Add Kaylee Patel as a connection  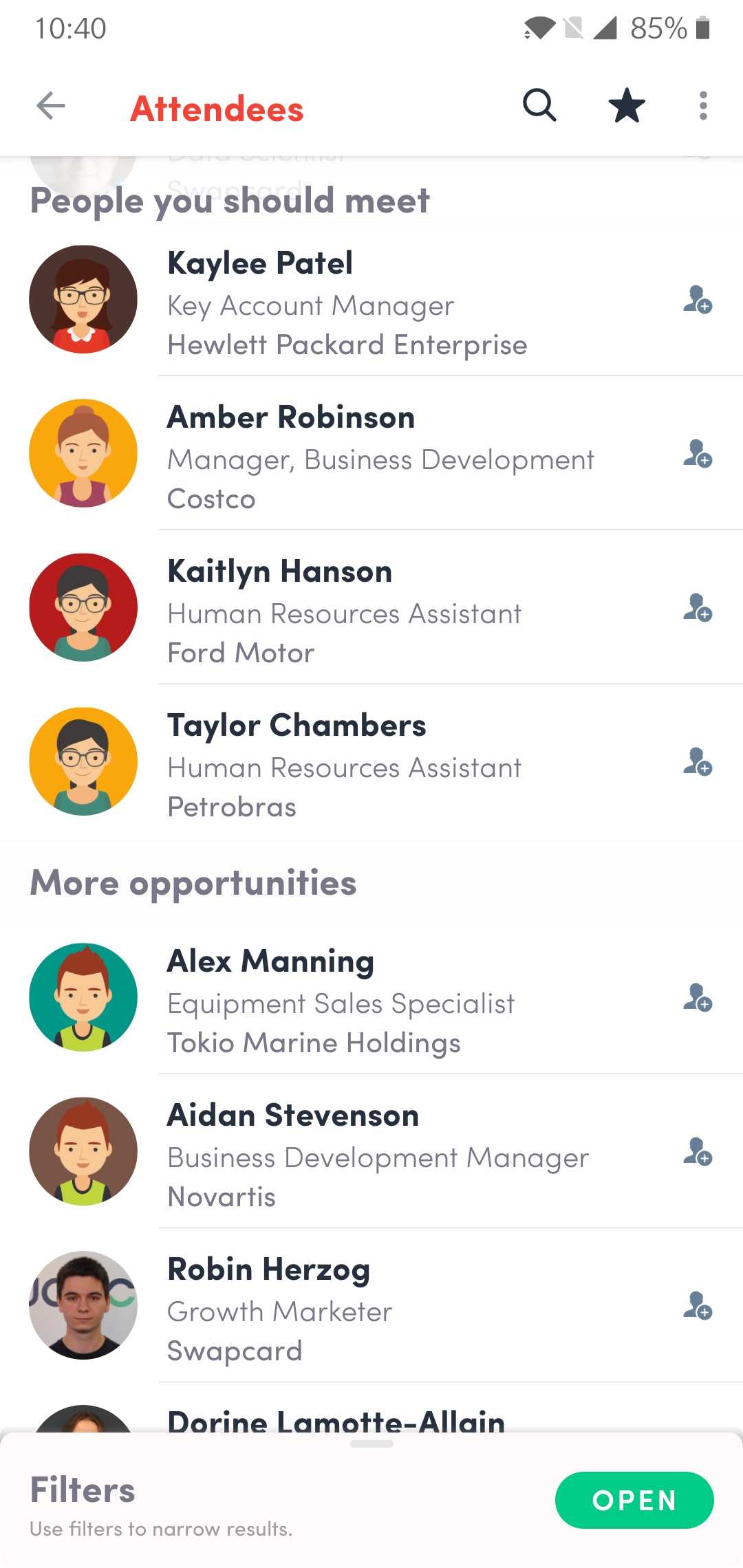coord(697,300)
